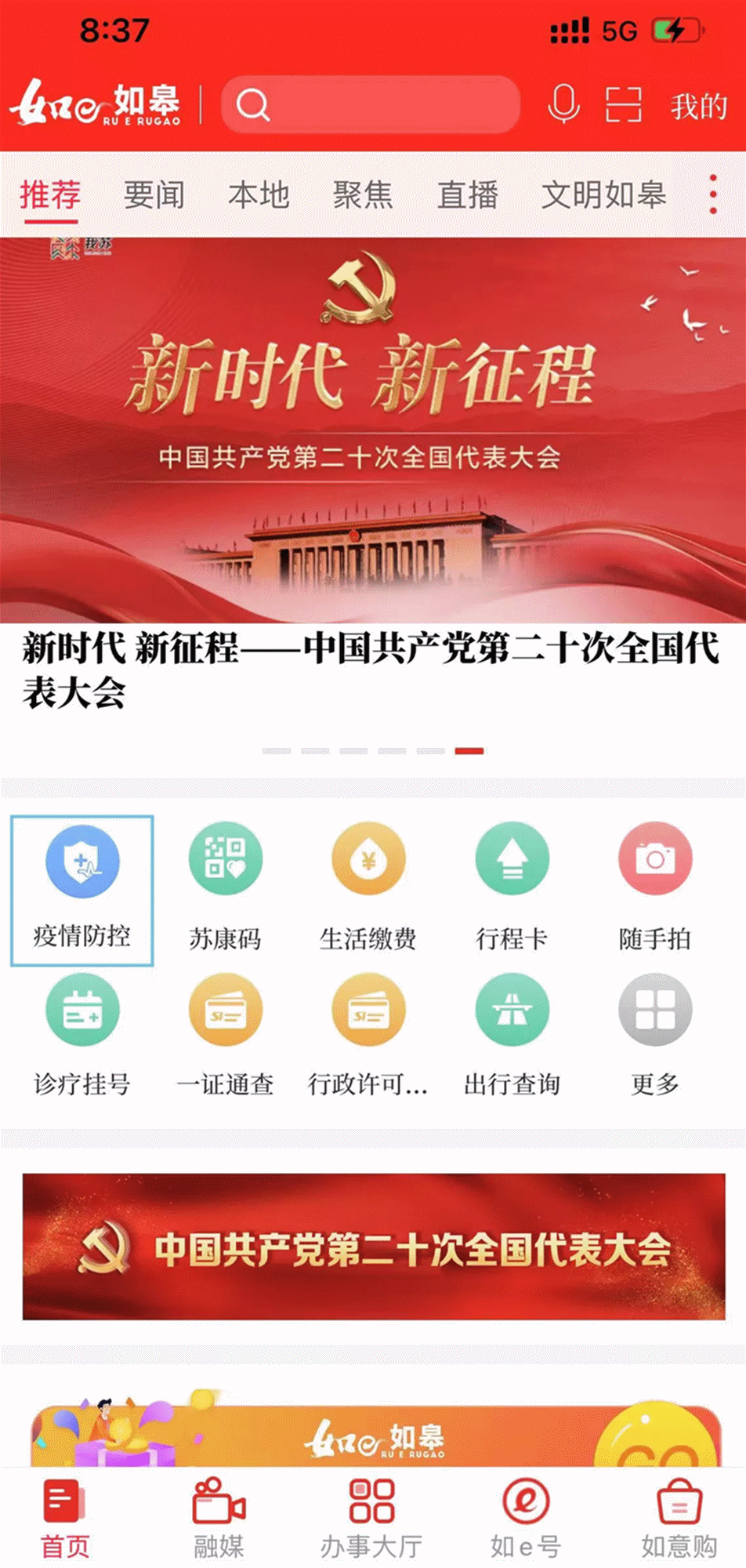Viewport: 746px width, 1568px height.
Task: Switch to 办事大厅 bottom tab
Action: (x=371, y=1518)
